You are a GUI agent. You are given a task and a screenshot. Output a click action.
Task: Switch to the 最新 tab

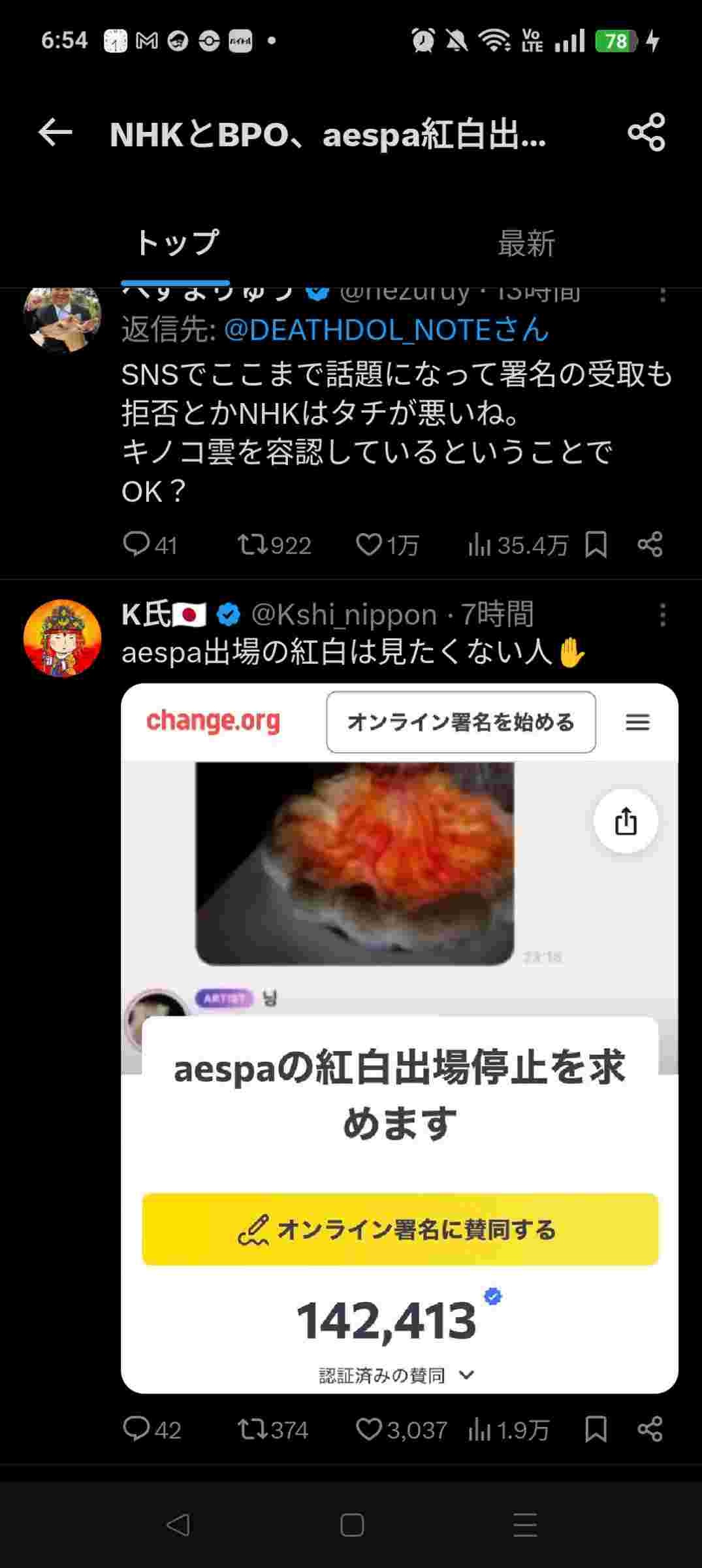[526, 243]
